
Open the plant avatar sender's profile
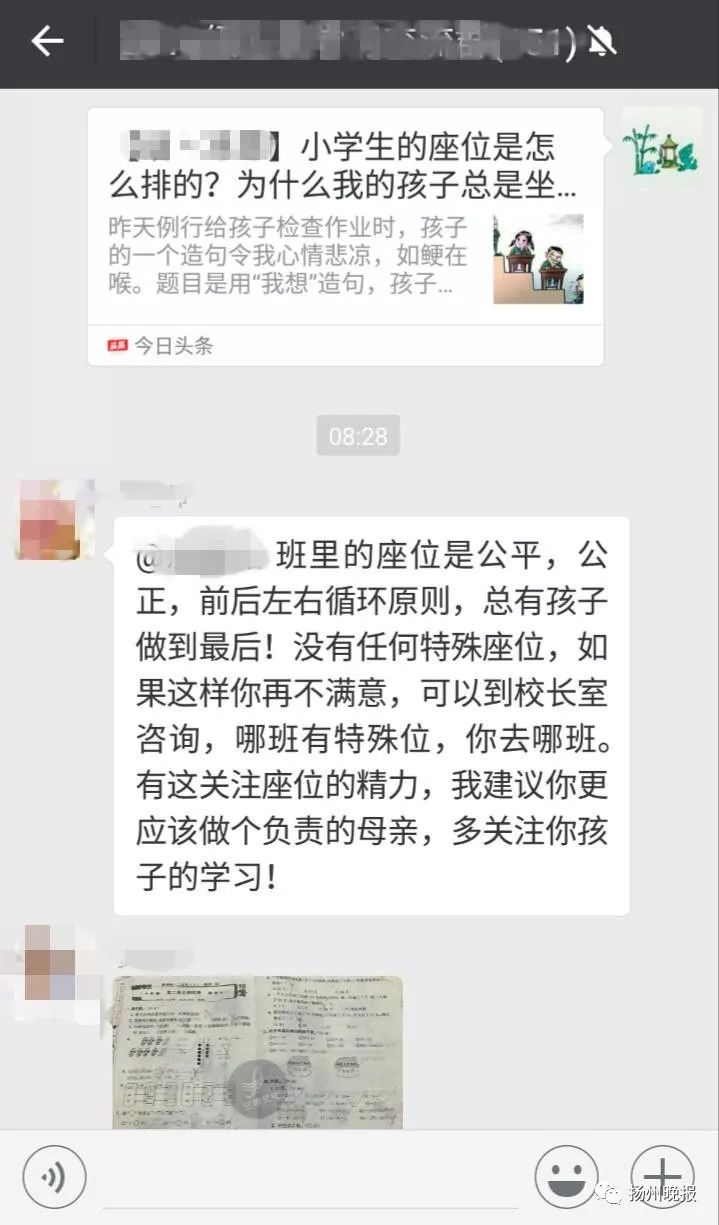click(x=661, y=147)
